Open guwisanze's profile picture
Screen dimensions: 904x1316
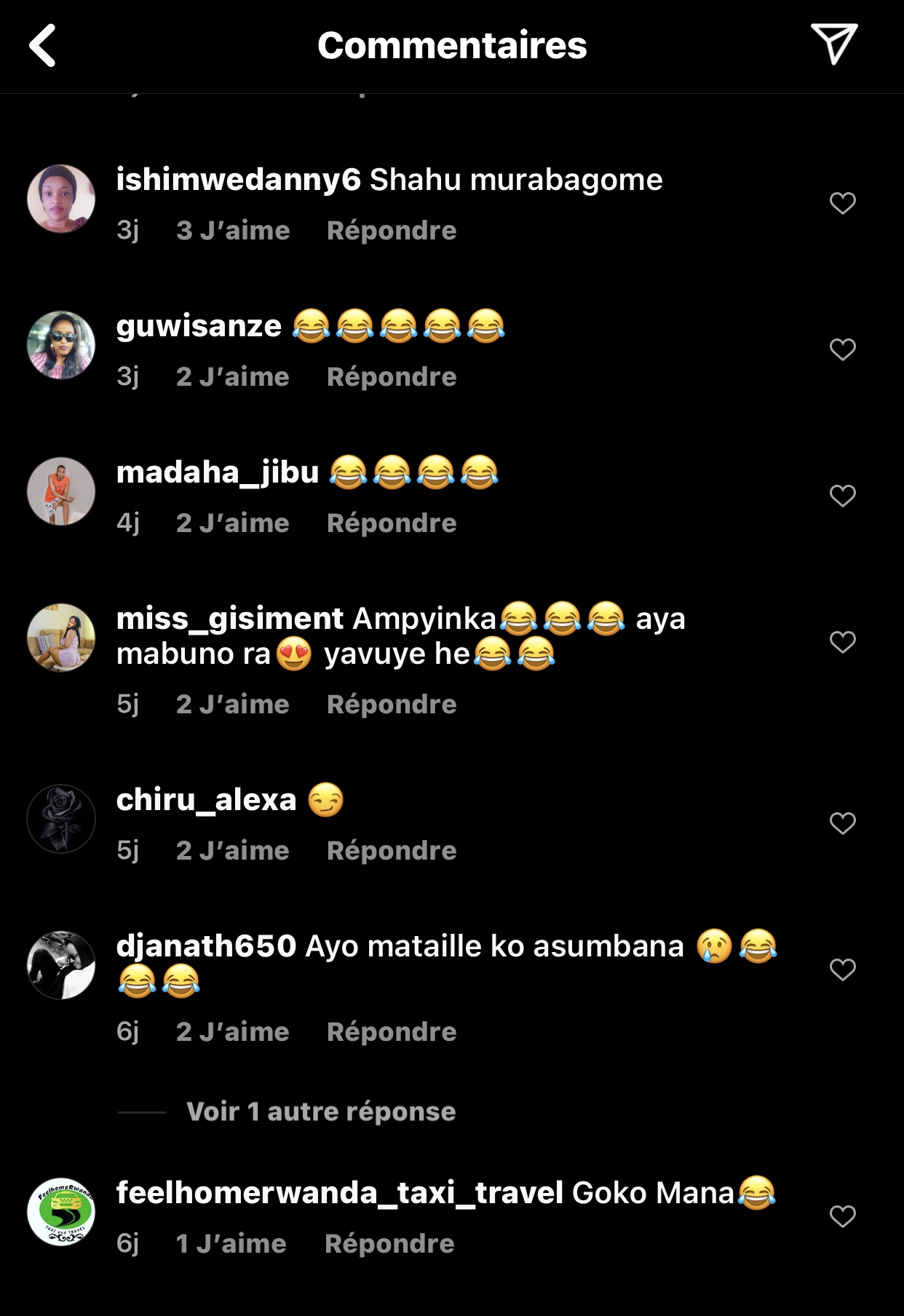[x=61, y=345]
